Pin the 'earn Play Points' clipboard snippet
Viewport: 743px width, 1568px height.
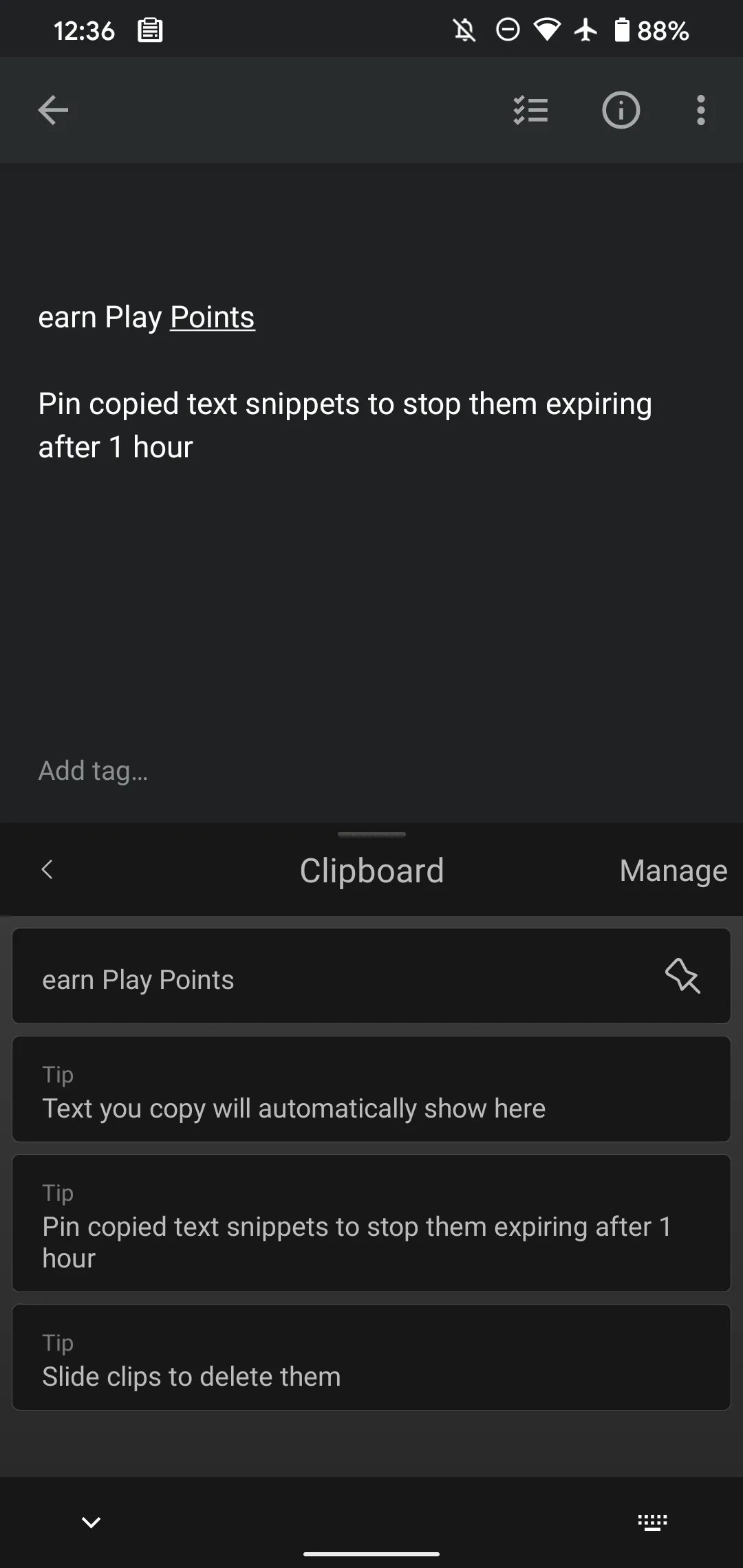point(680,976)
